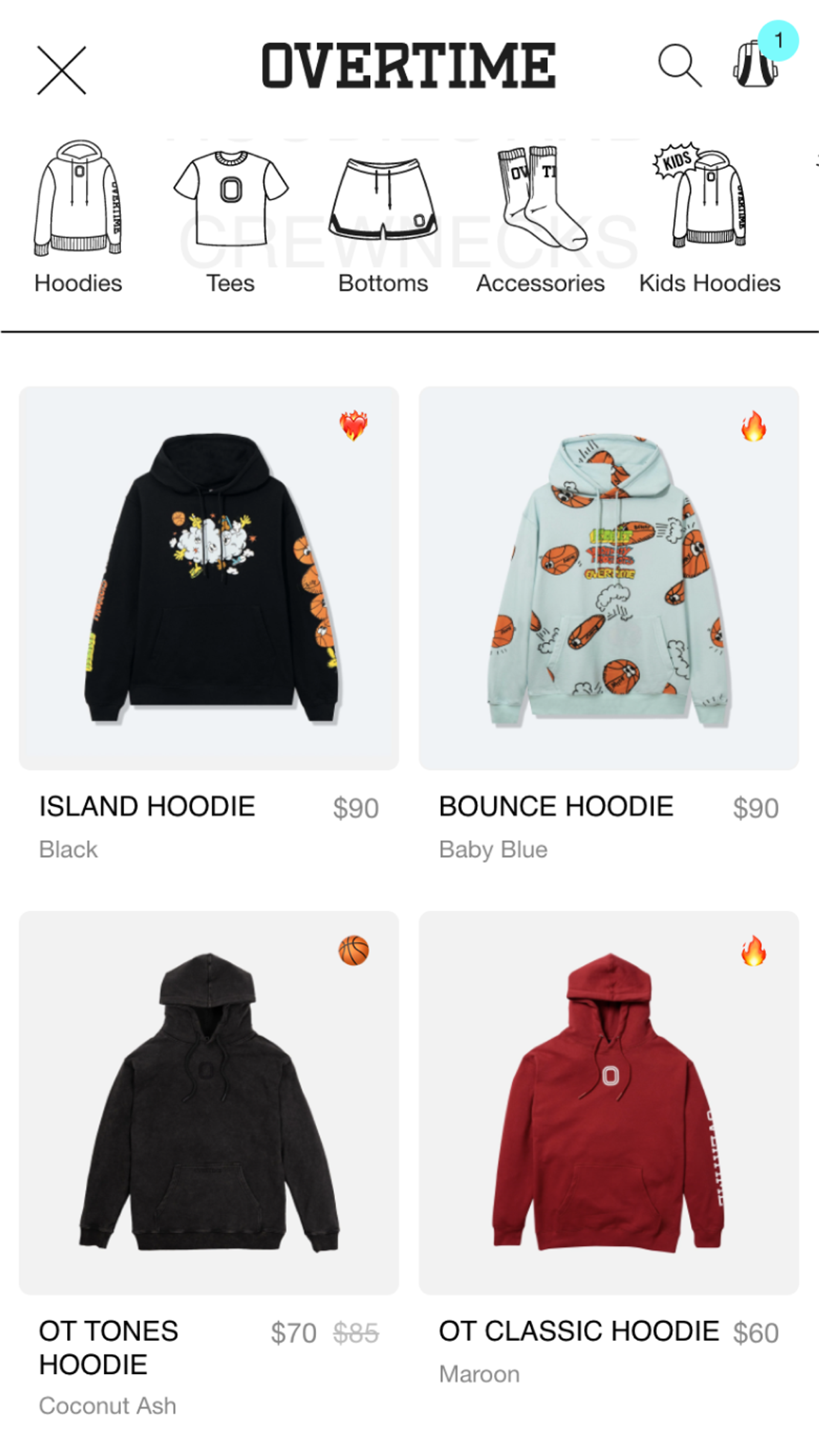View the OT Tones Hoodie Coconut Ash

209,1102
